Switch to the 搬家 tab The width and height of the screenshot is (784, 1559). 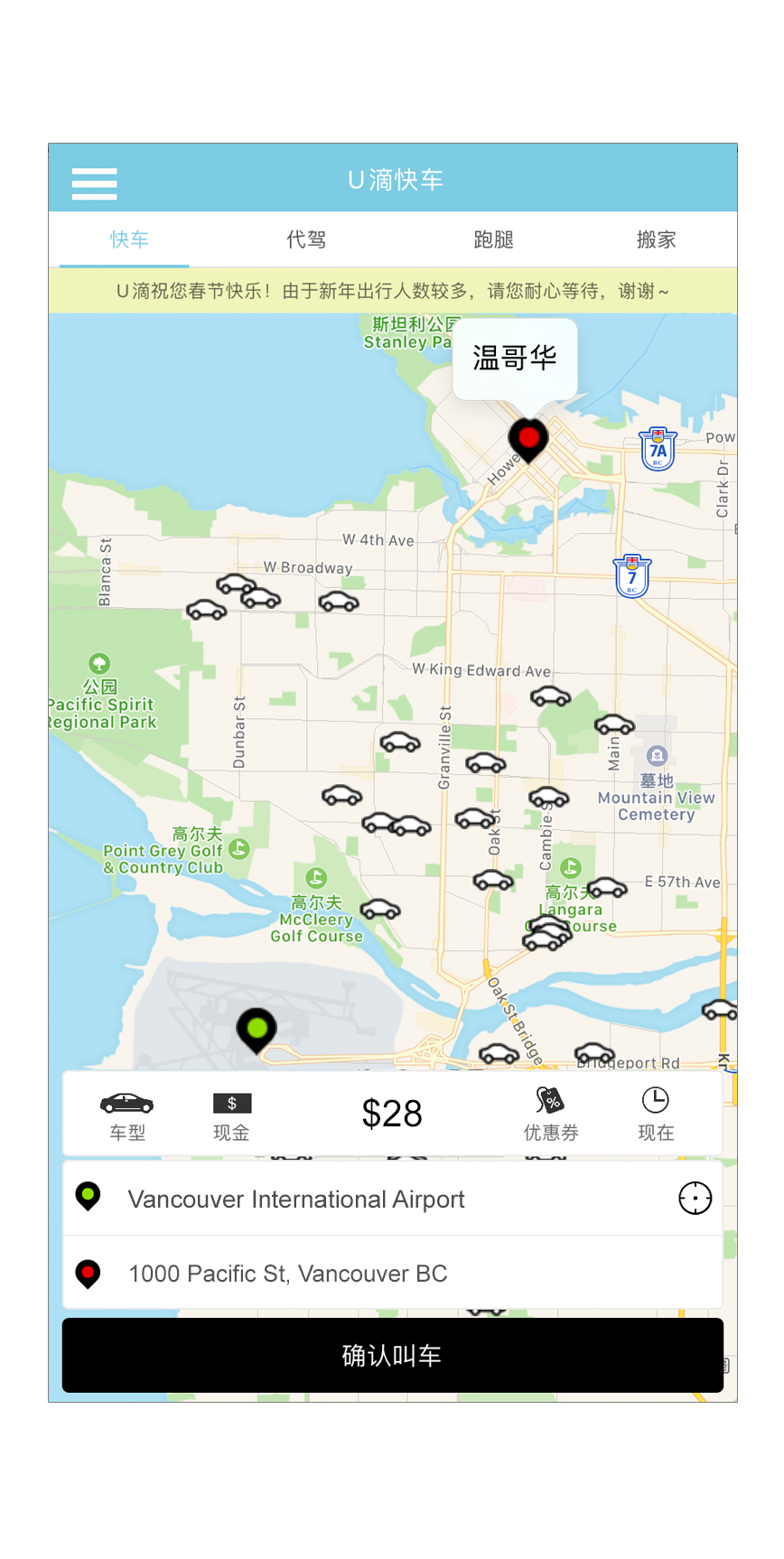point(656,239)
